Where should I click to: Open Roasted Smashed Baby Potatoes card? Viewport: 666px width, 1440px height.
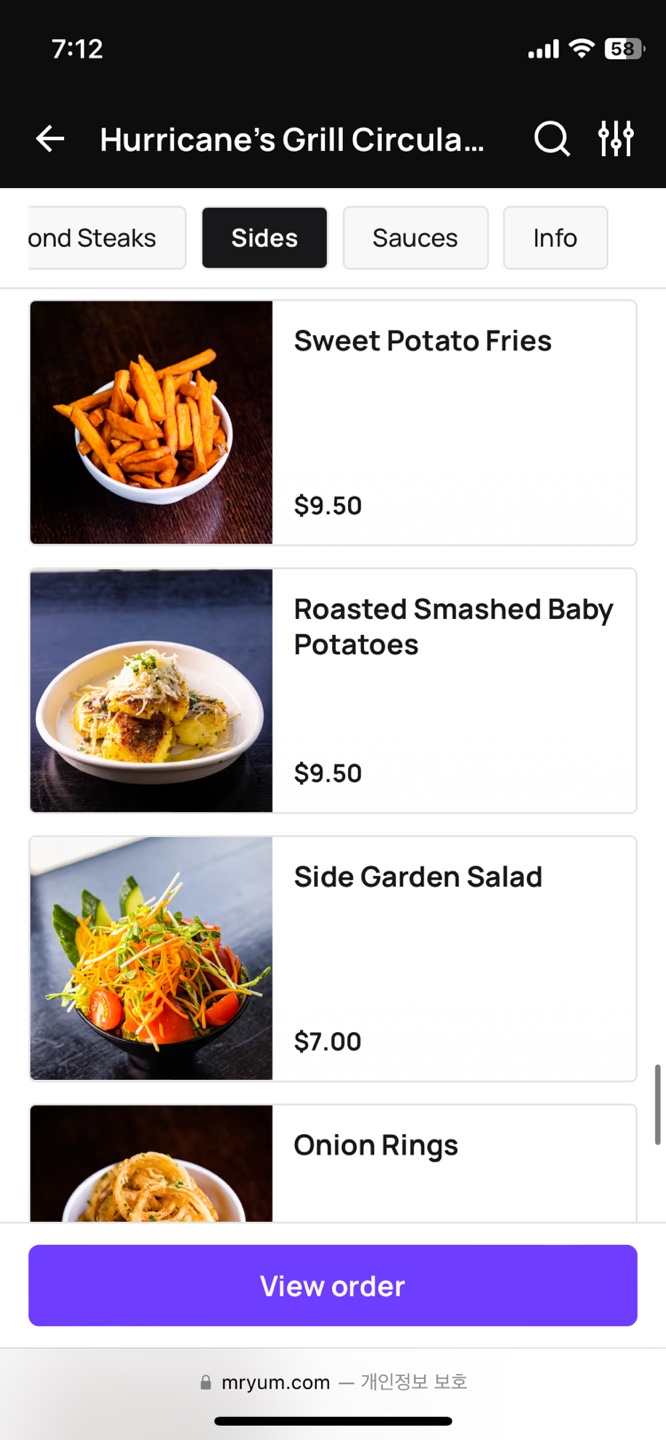[333, 691]
